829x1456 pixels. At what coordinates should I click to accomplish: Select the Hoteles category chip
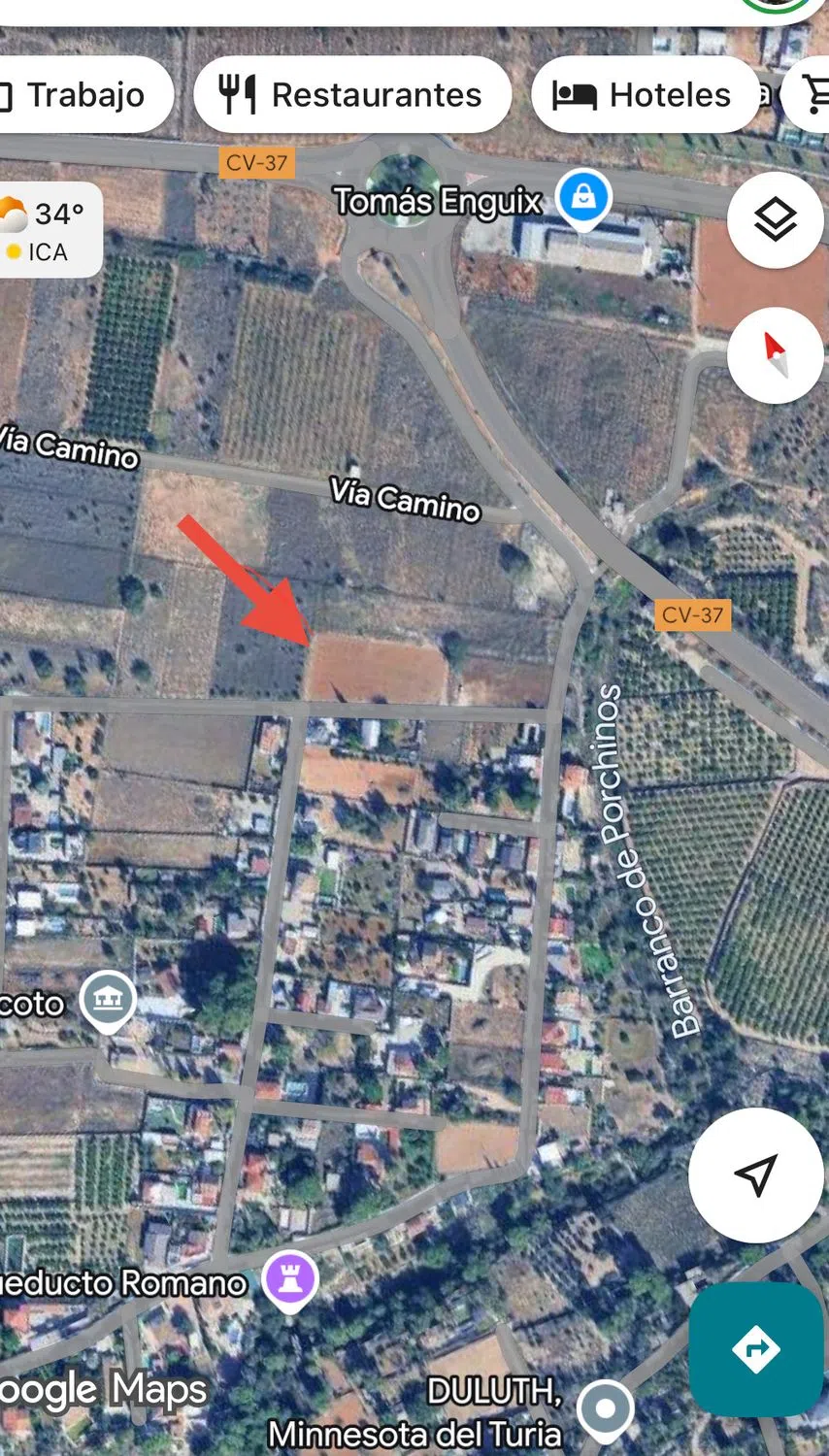click(x=645, y=95)
